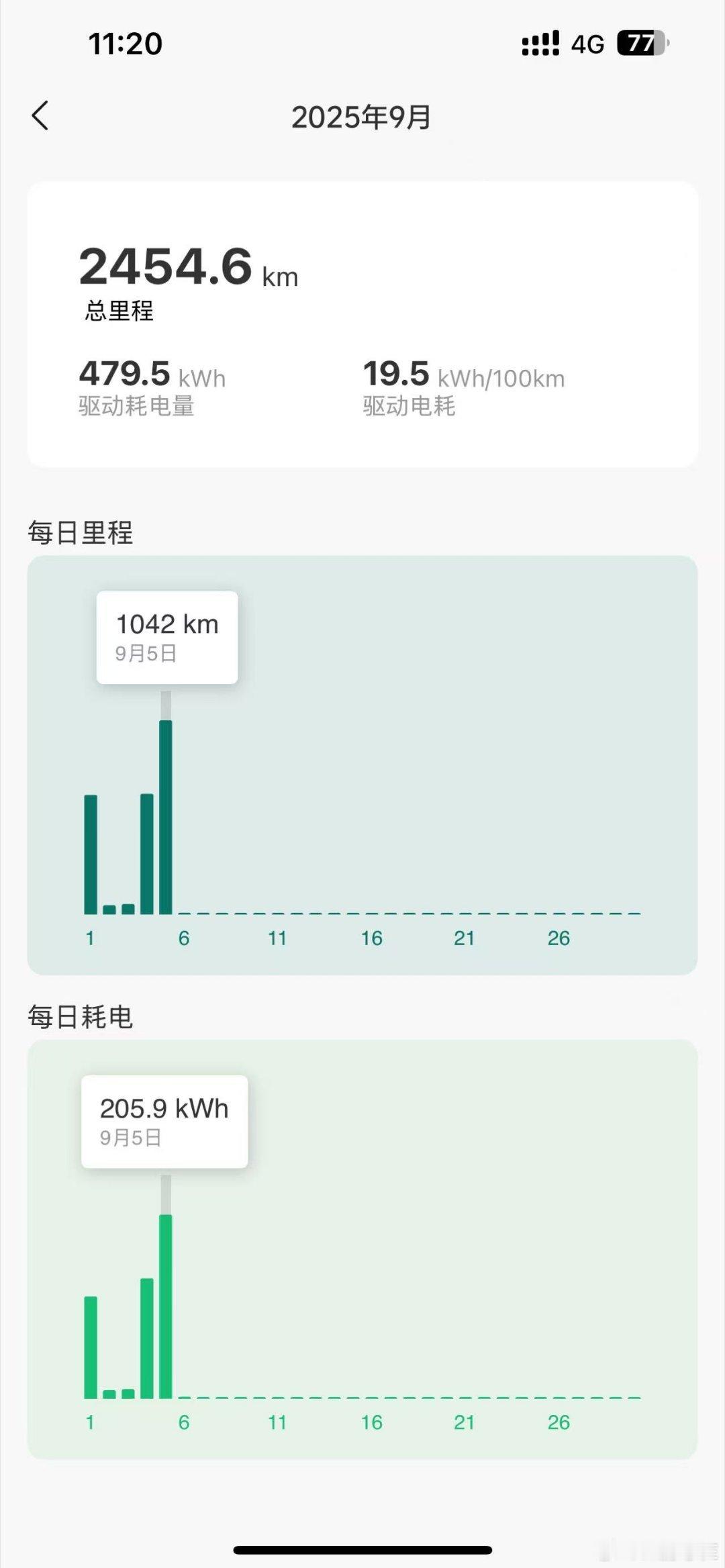725x1568 pixels.
Task: Select the September 1 bar in the daily mileage chart
Action: [91, 854]
